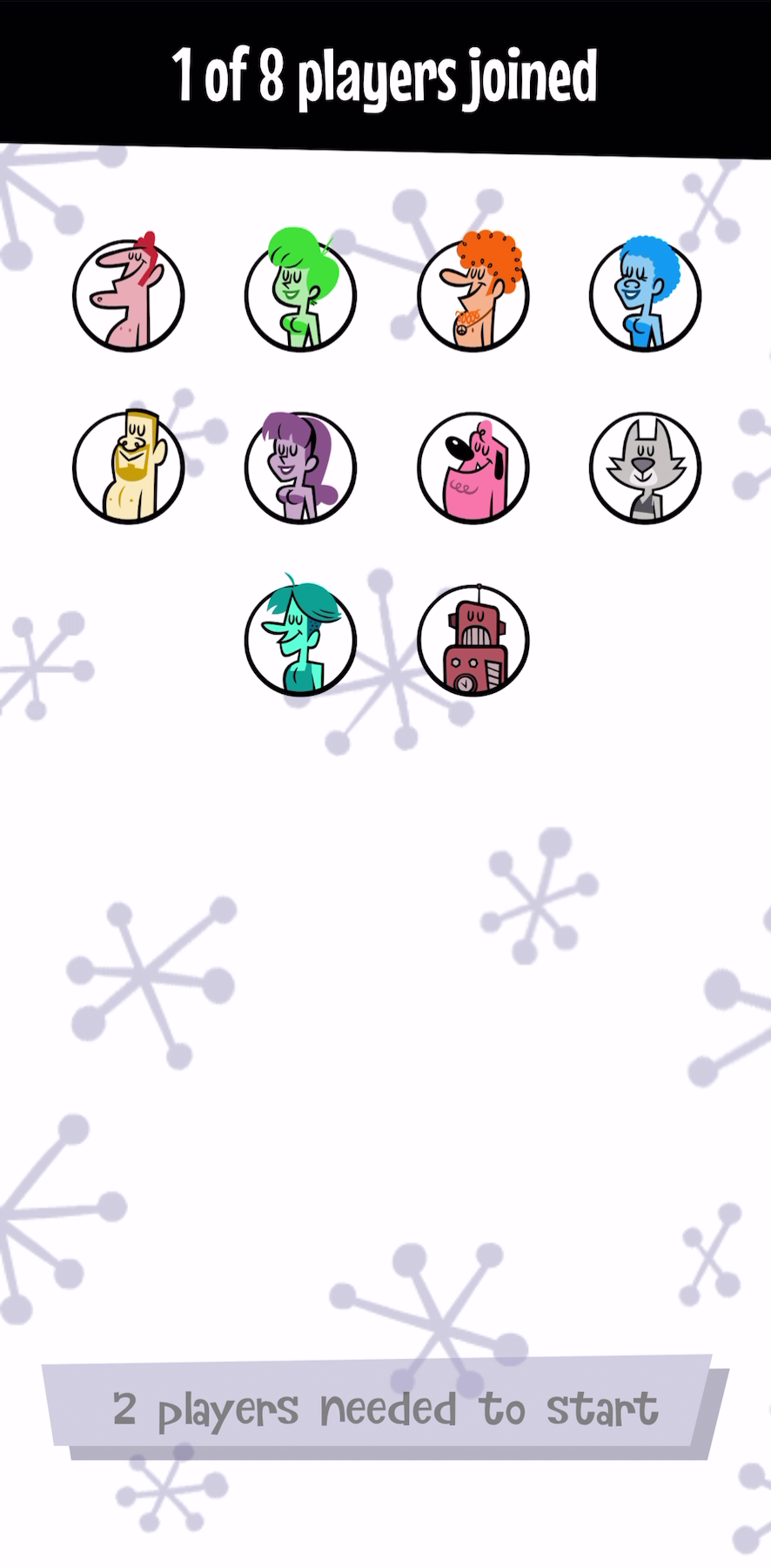Pick the orange curly-haired hippie avatar
Screen dimensions: 771x1568
(x=473, y=296)
